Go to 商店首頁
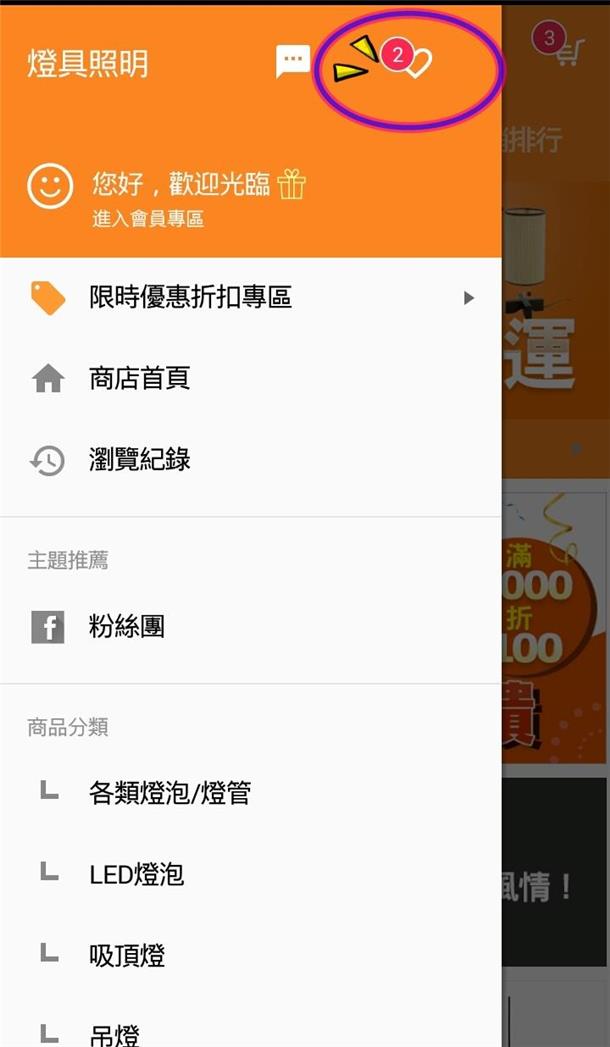Viewport: 610px width, 1047px height. [x=139, y=378]
